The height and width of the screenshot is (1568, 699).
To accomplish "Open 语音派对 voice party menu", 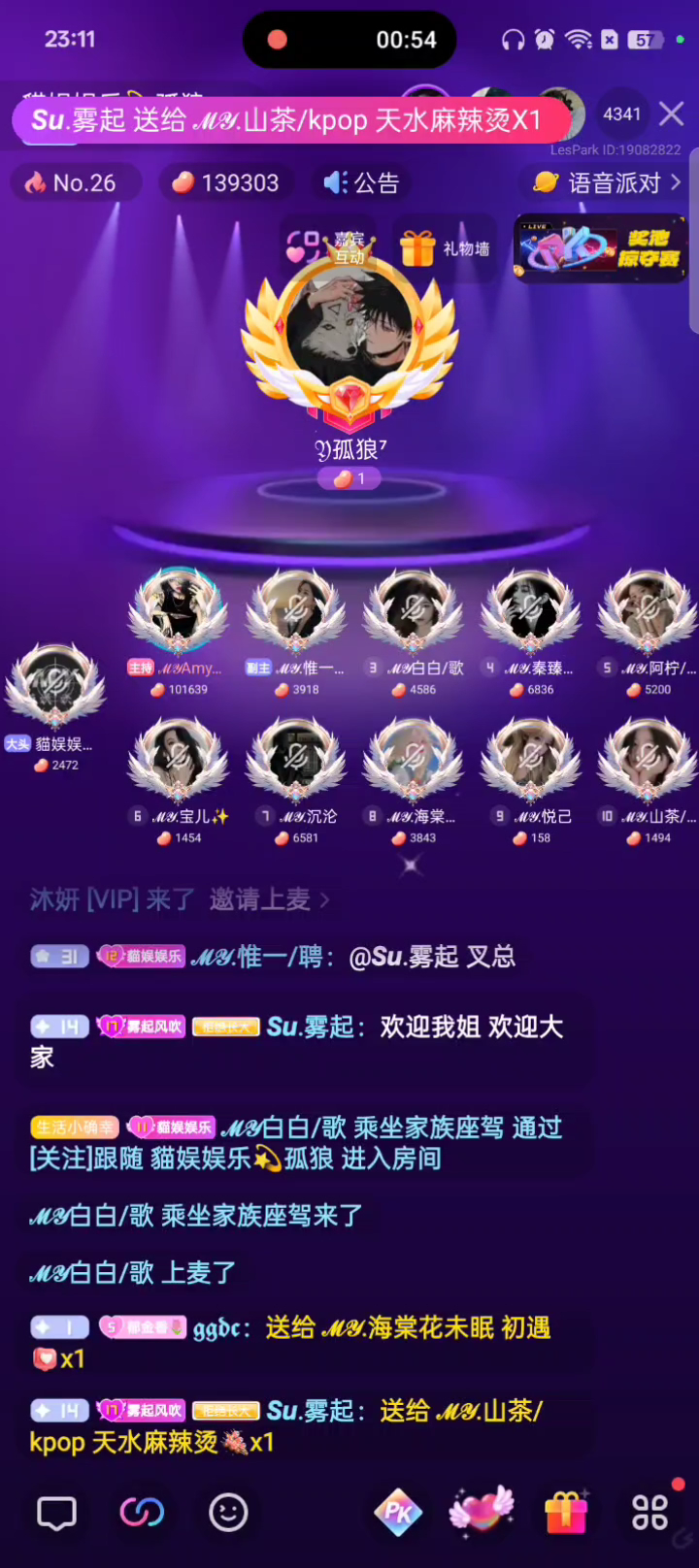I will [x=607, y=182].
